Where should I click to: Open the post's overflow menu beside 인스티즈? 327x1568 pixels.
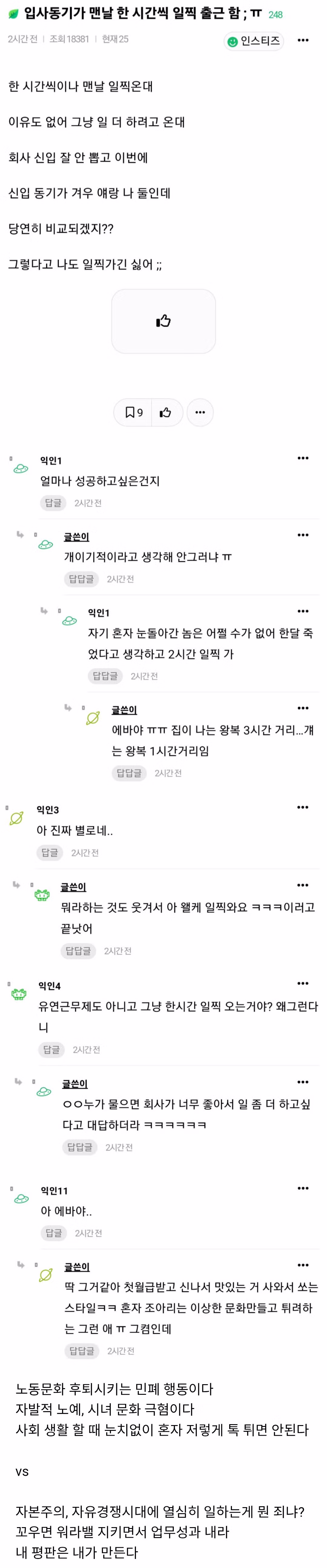tap(303, 40)
